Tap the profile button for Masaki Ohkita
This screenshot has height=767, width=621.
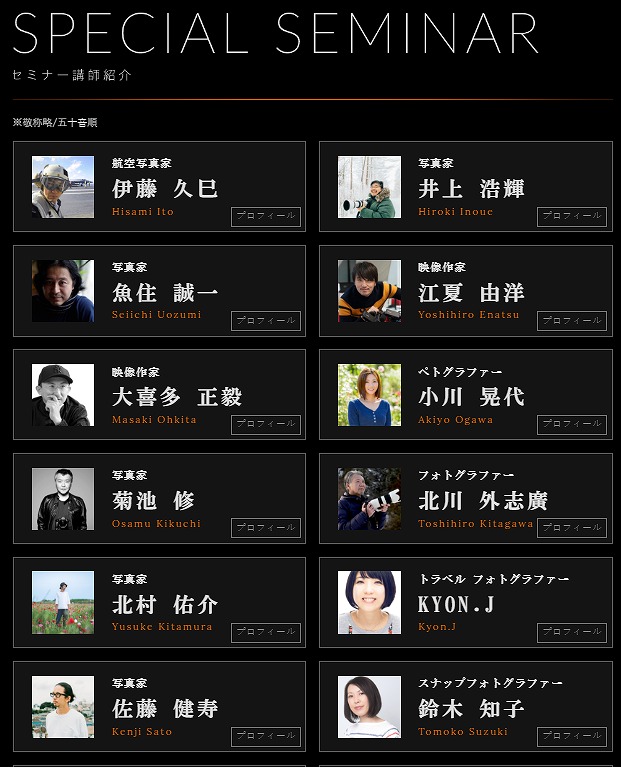click(266, 424)
